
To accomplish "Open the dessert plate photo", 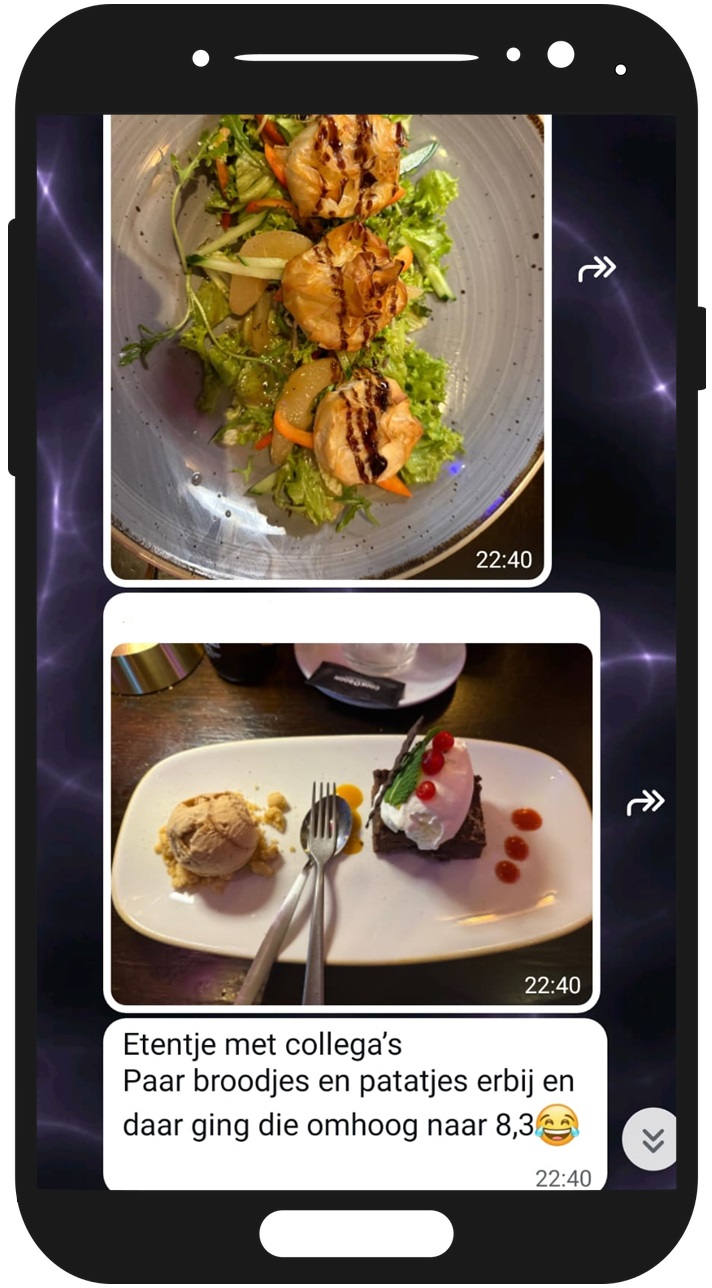I will (351, 823).
